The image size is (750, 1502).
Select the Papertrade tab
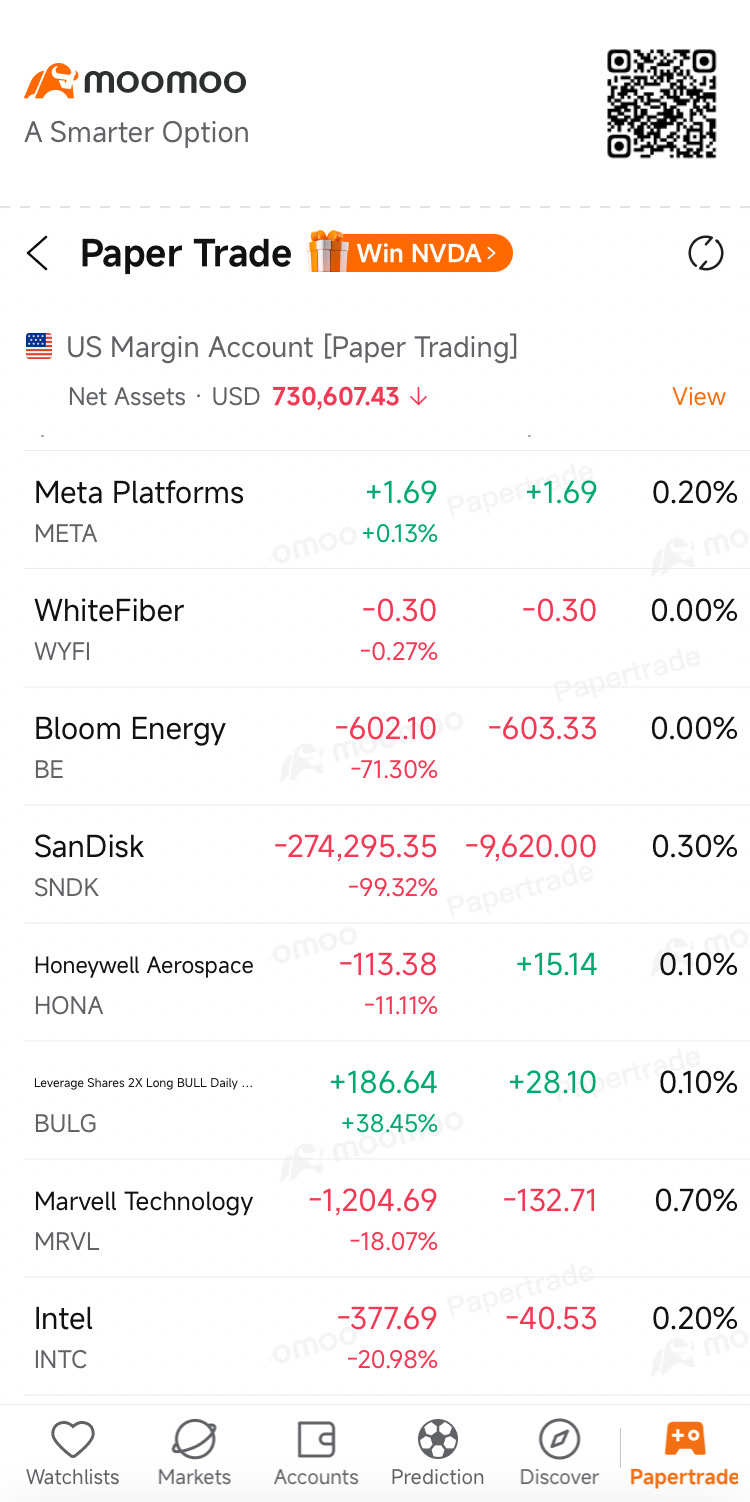[x=684, y=1454]
